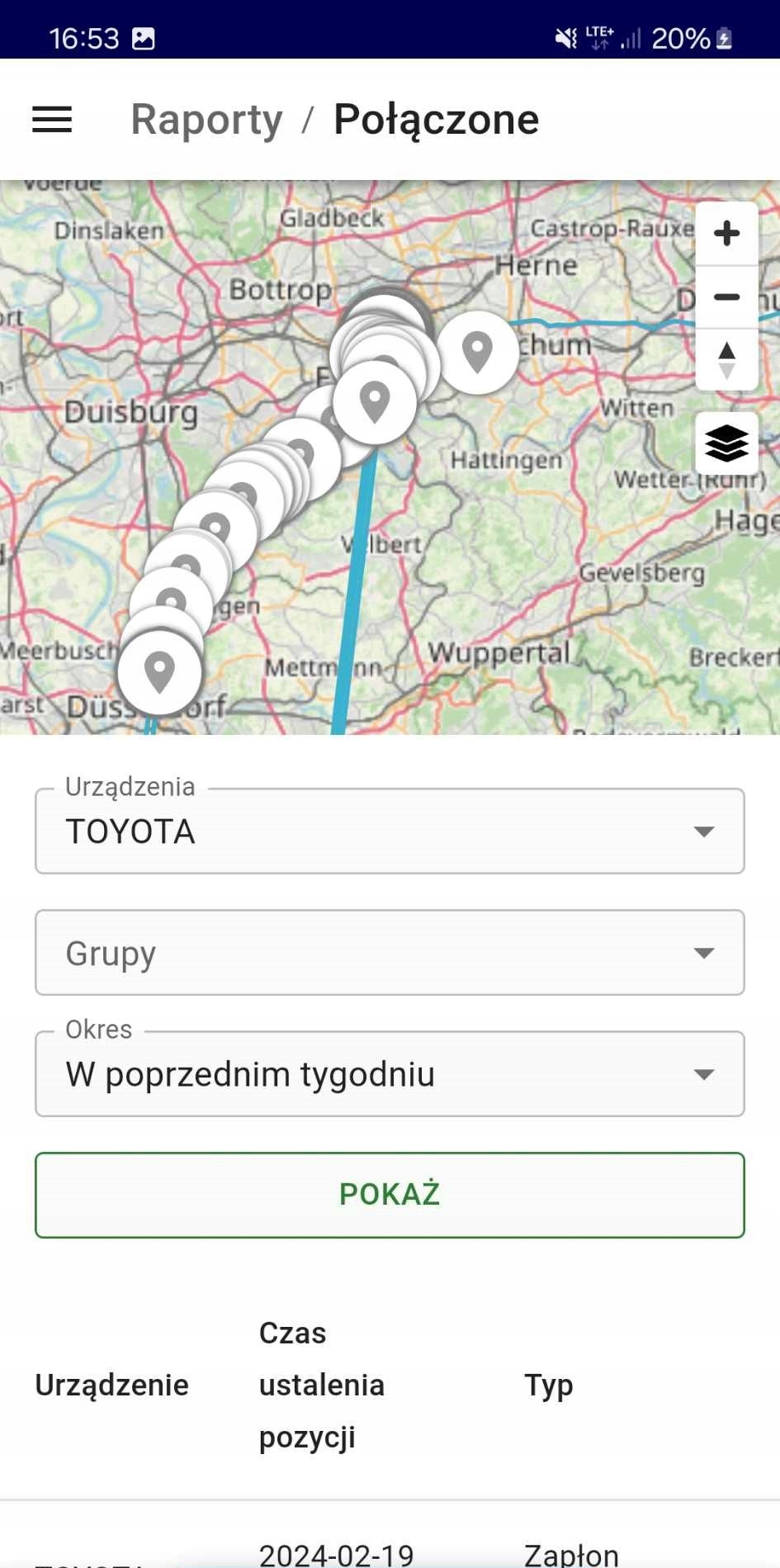The image size is (780, 1568).
Task: Zoom in on the map
Action: pos(726,234)
